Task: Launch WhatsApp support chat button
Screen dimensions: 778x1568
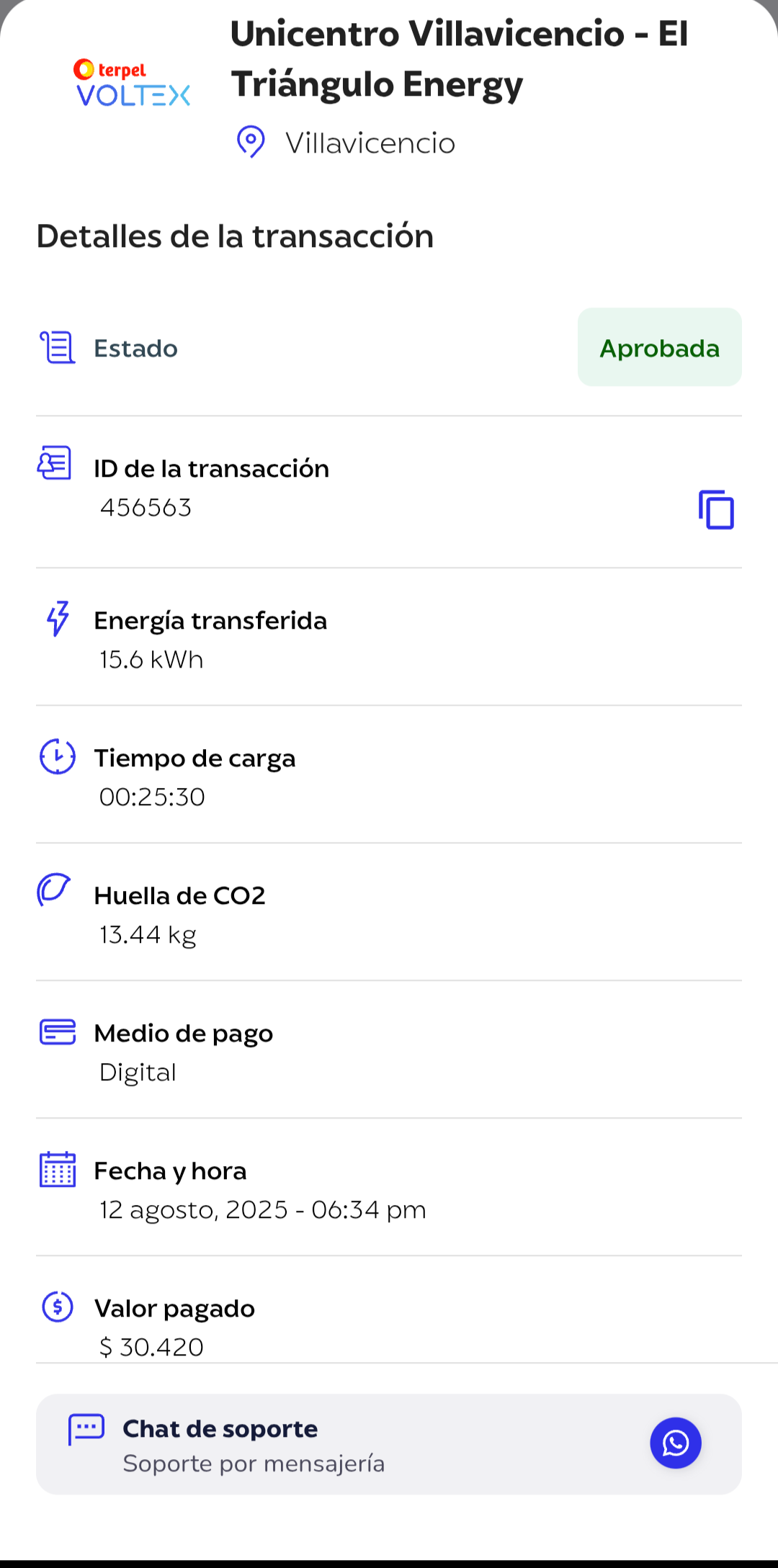Action: pyautogui.click(x=676, y=1443)
